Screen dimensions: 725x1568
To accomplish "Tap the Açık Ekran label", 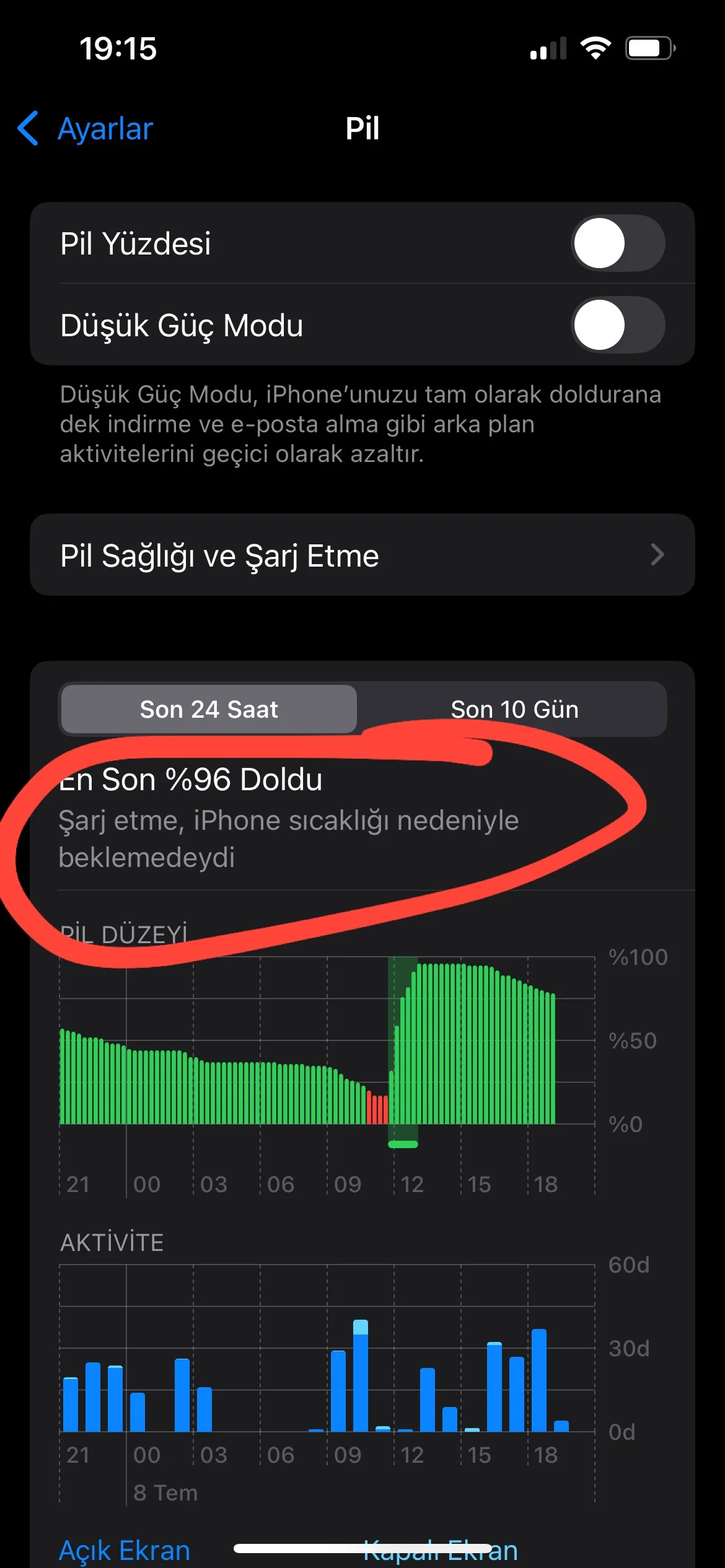I will (125, 1550).
